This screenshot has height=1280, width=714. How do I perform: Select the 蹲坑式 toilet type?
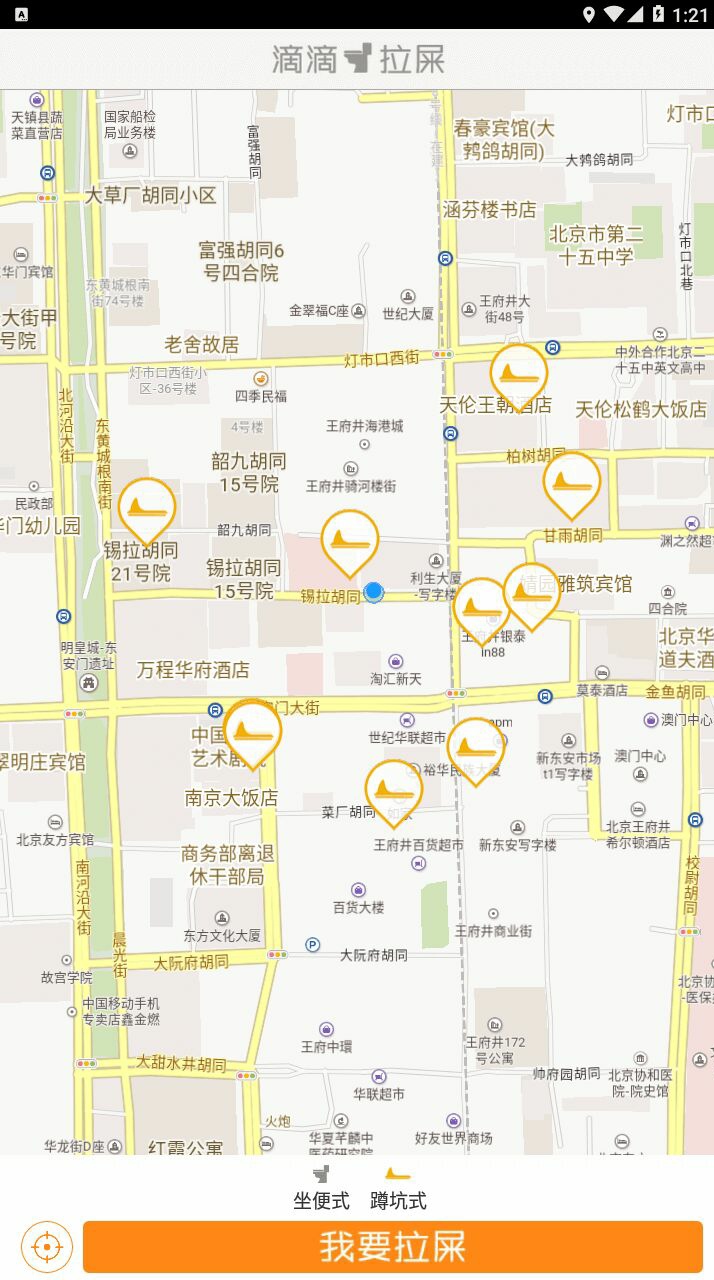pyautogui.click(x=398, y=1188)
